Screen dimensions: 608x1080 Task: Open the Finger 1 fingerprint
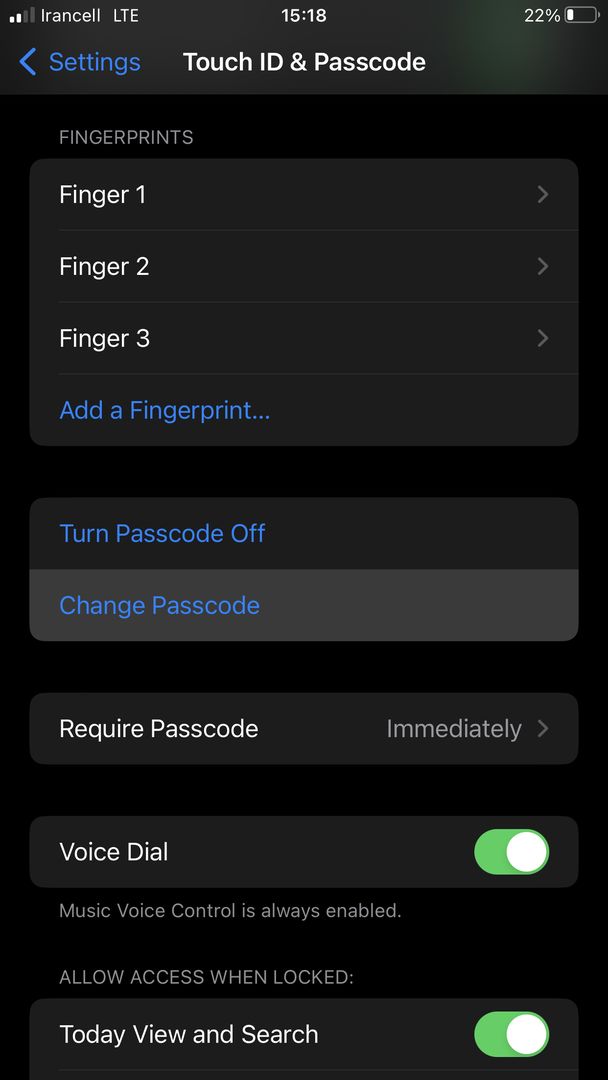(304, 194)
